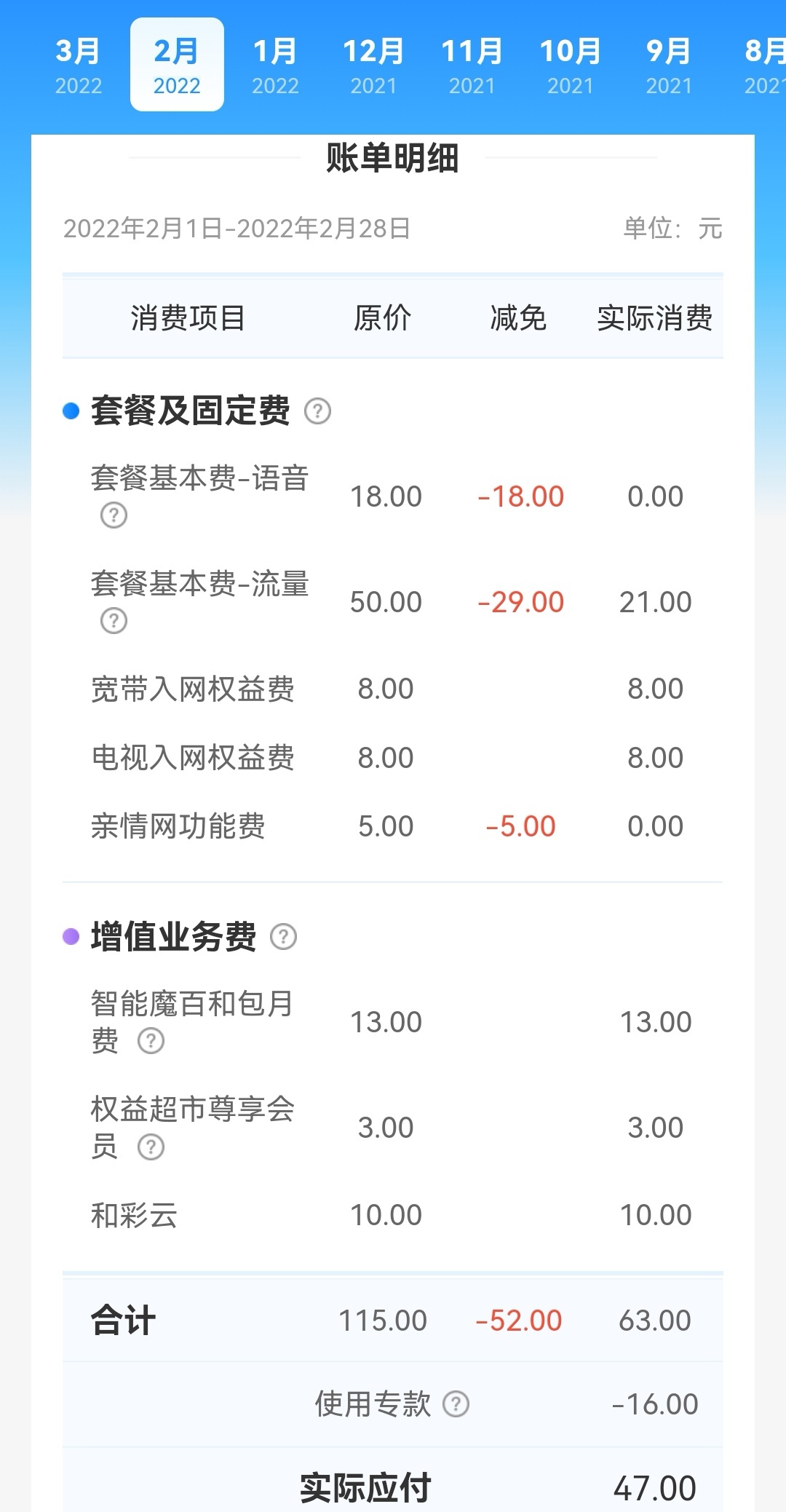The width and height of the screenshot is (786, 1512).
Task: View the 11月 2021 bill tab
Action: [x=472, y=66]
